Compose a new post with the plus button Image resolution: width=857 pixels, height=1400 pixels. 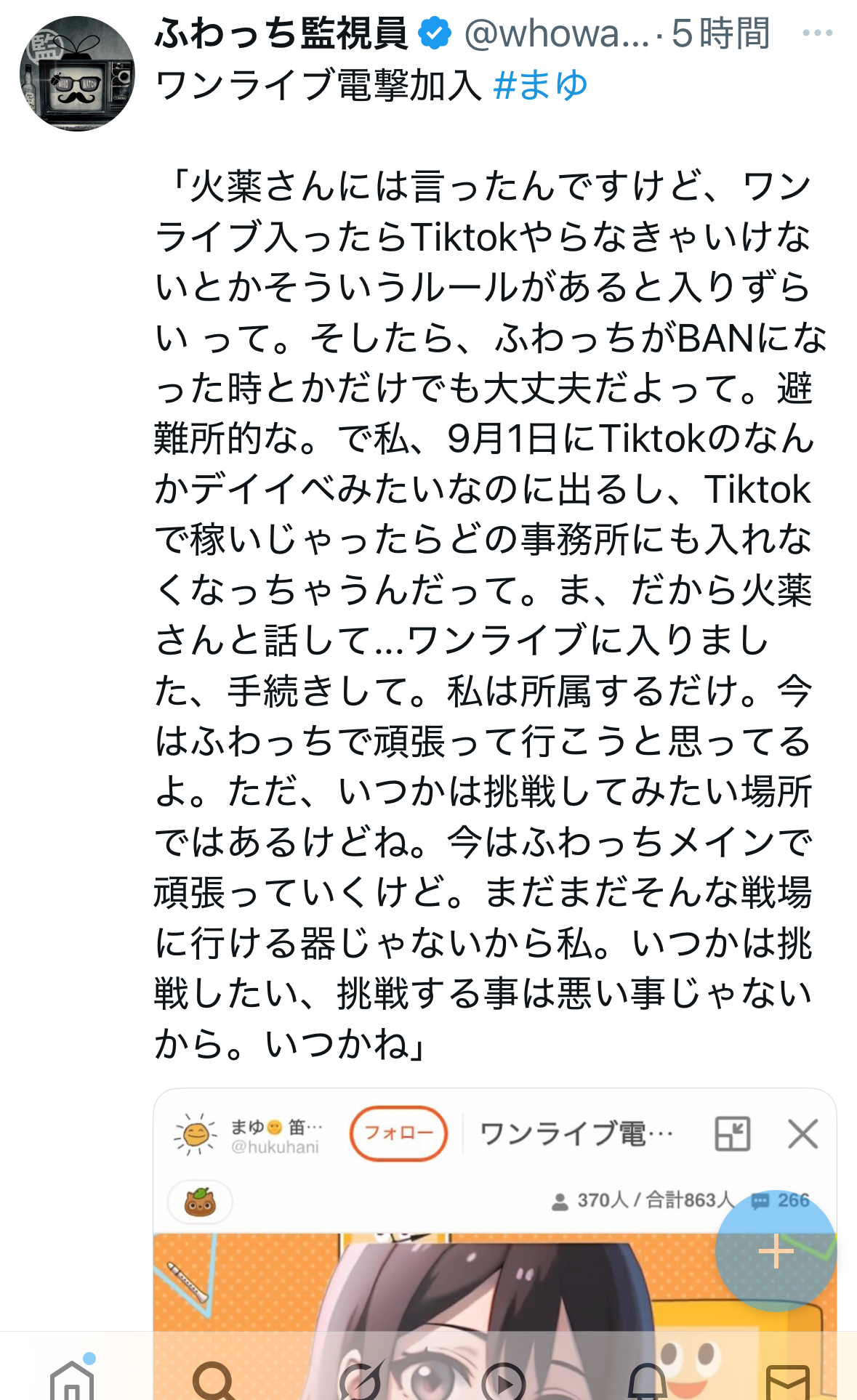click(776, 1250)
